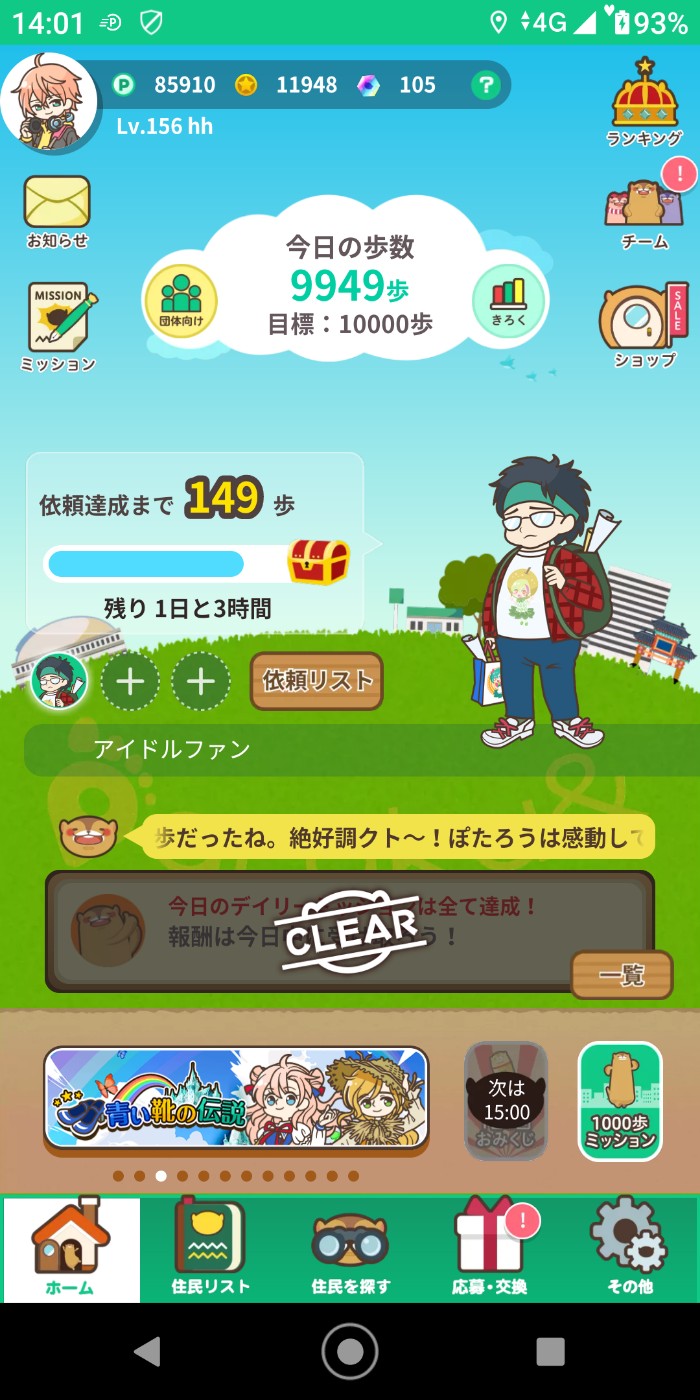
Task: Open お知らせ mail notices
Action: point(57,211)
